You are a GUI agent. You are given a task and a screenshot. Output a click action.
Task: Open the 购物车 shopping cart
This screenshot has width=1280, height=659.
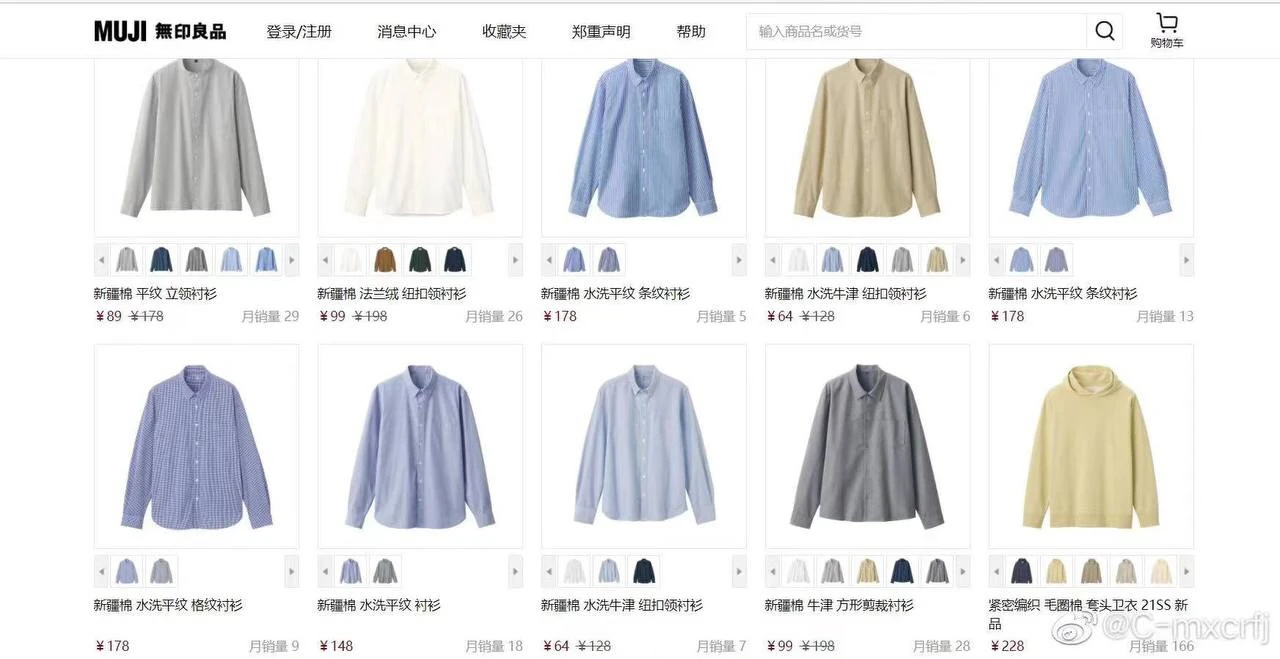1166,30
